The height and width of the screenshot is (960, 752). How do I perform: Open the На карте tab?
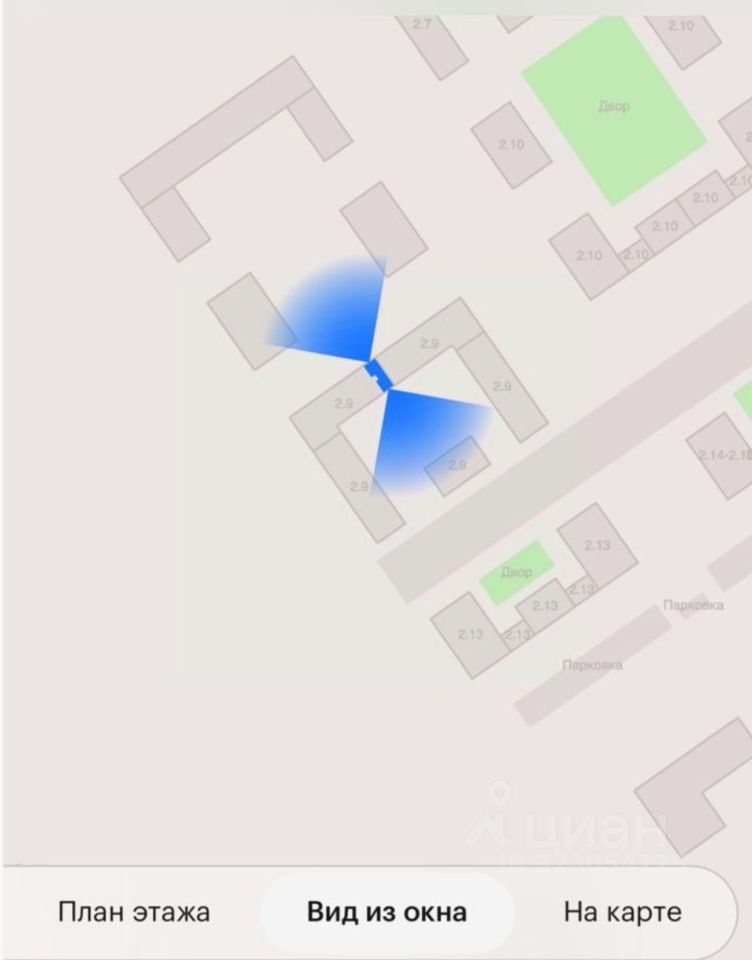pyautogui.click(x=622, y=912)
